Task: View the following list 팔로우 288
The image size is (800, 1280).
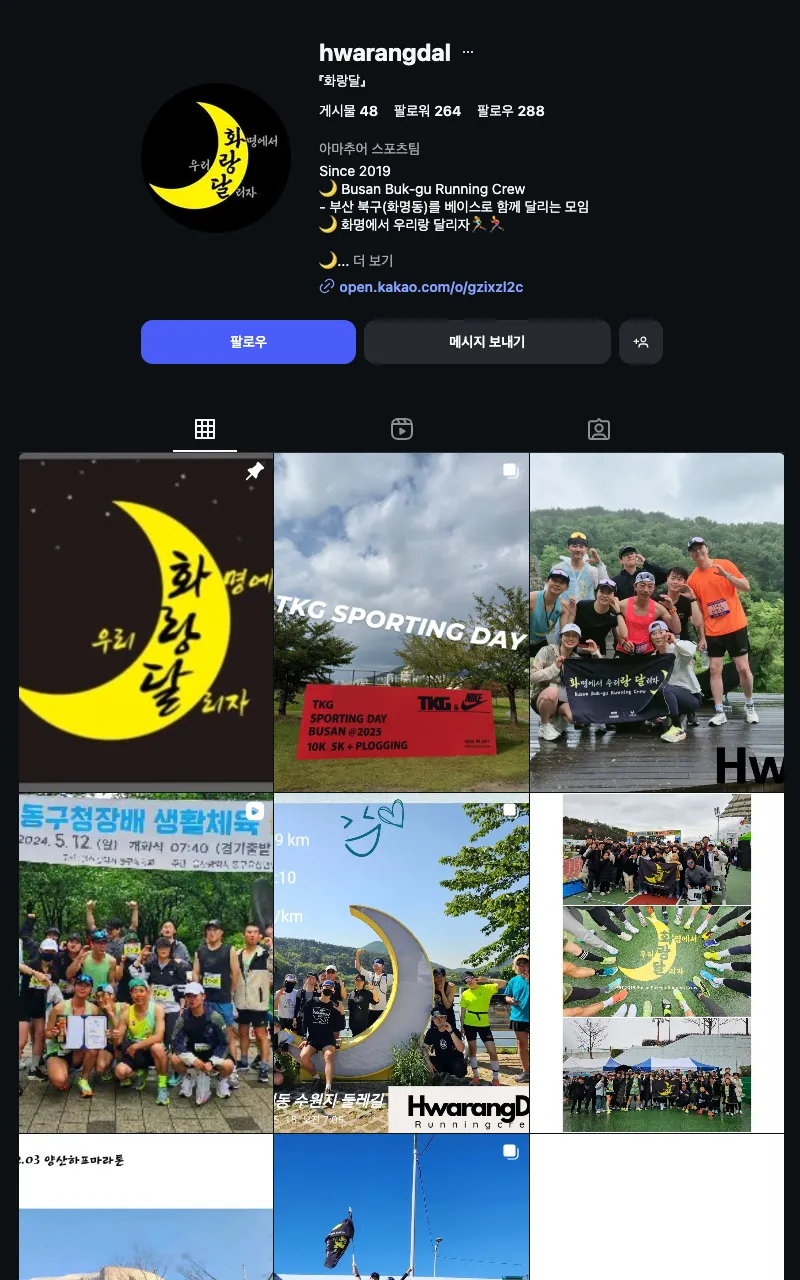Action: coord(510,111)
